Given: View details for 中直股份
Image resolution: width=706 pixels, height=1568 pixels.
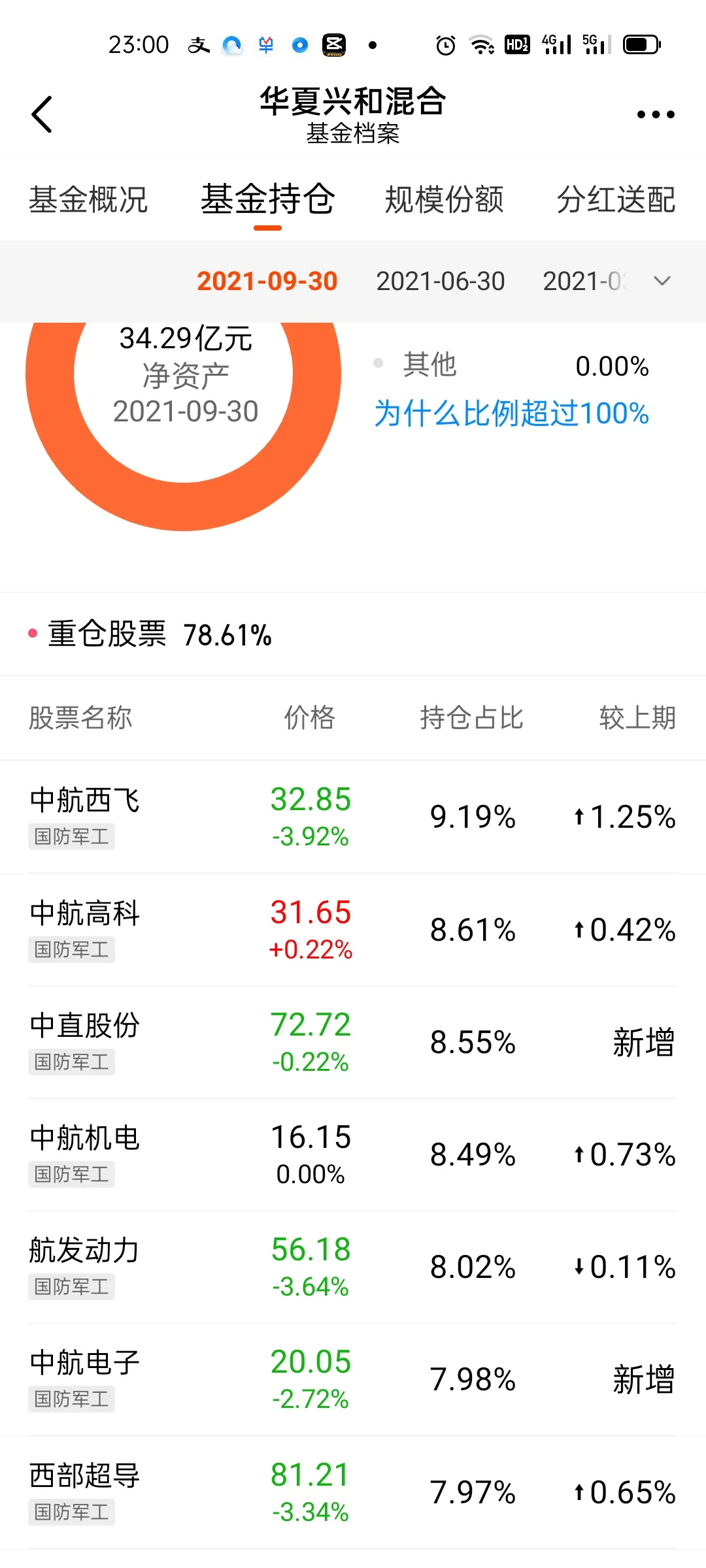Looking at the screenshot, I should [x=353, y=1043].
